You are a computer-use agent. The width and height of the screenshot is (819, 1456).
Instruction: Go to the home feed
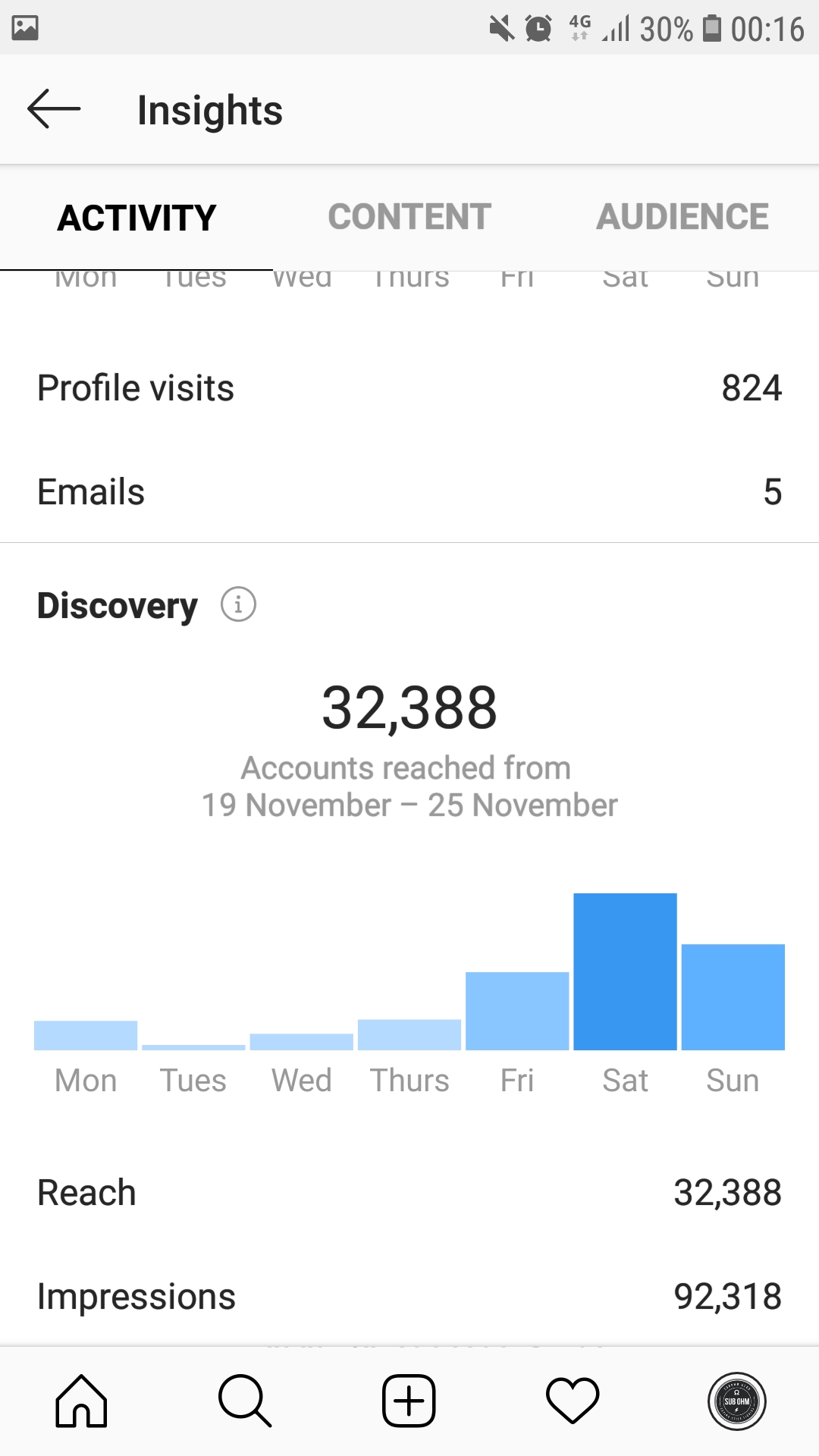(81, 1401)
